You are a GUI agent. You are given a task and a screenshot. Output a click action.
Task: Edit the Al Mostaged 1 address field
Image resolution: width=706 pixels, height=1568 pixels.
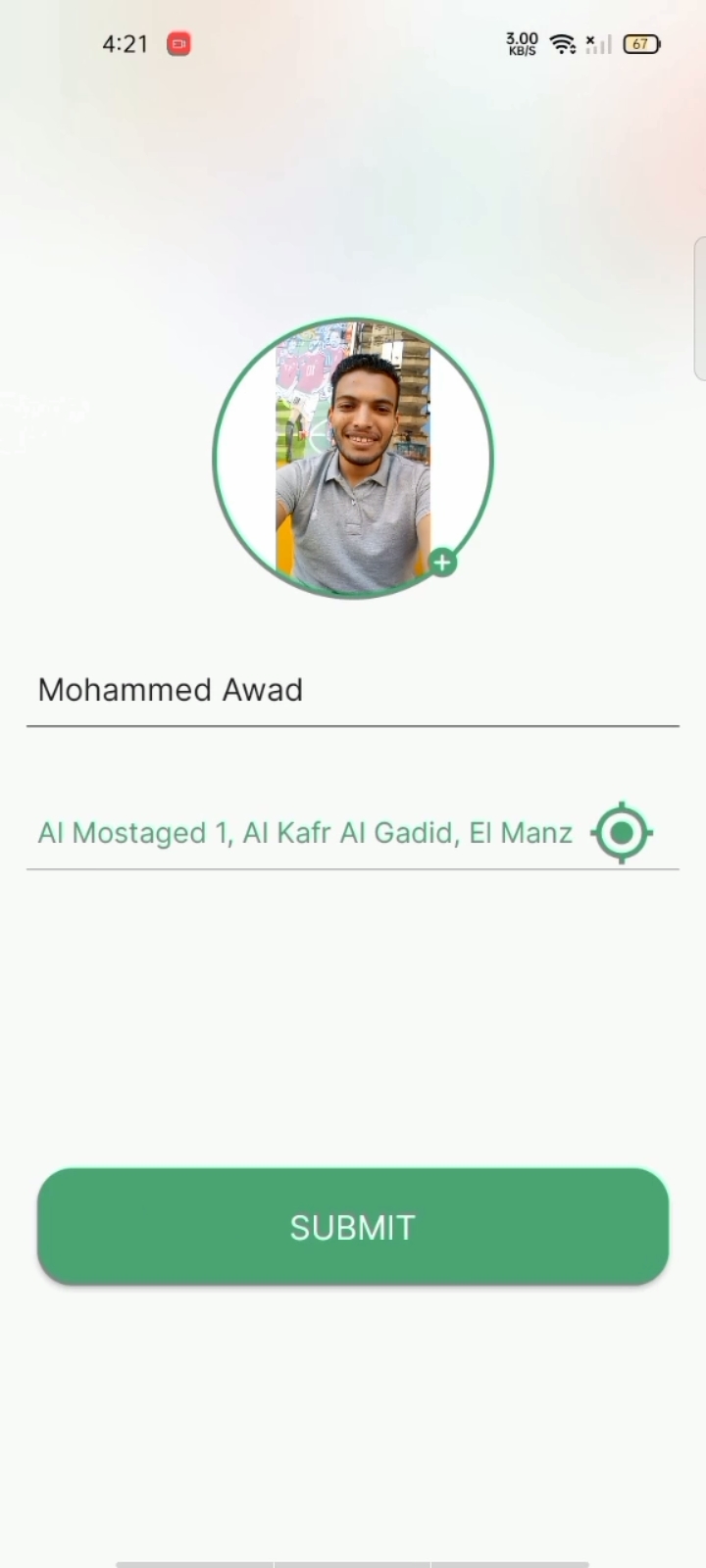click(x=306, y=833)
